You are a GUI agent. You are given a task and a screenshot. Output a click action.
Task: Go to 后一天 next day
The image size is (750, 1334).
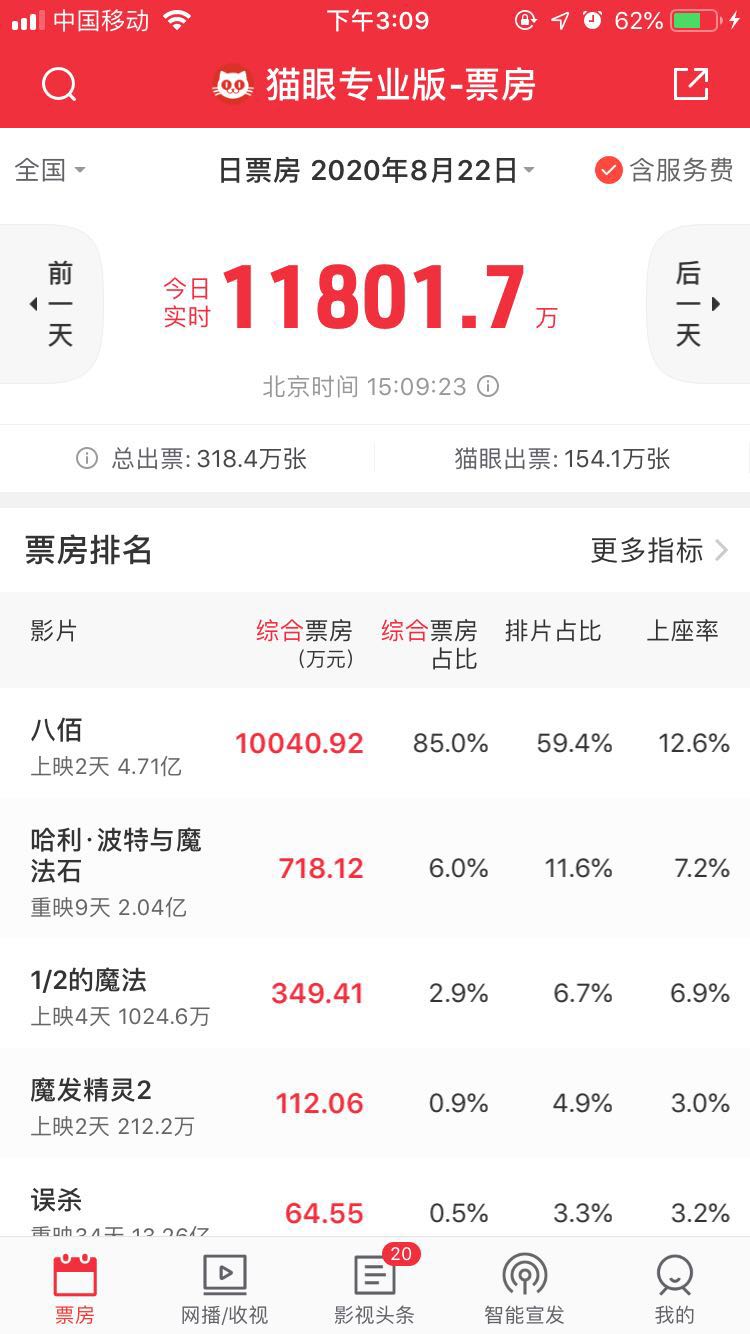[693, 304]
